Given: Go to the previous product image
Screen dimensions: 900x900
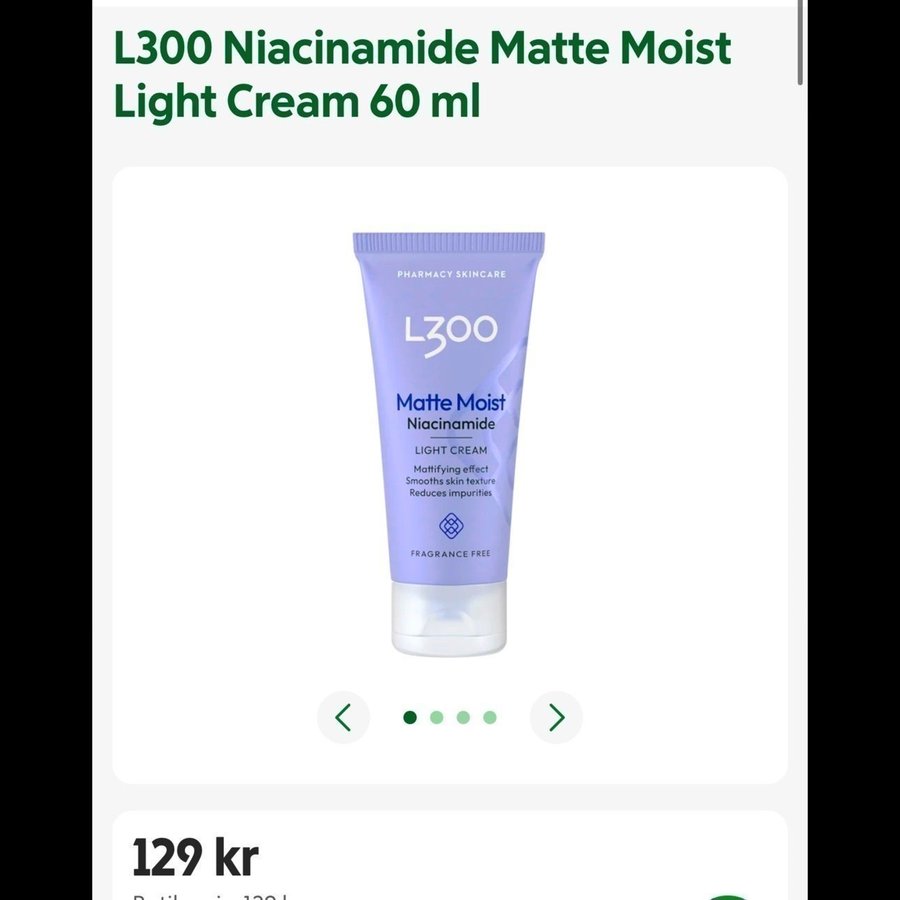Looking at the screenshot, I should (343, 717).
